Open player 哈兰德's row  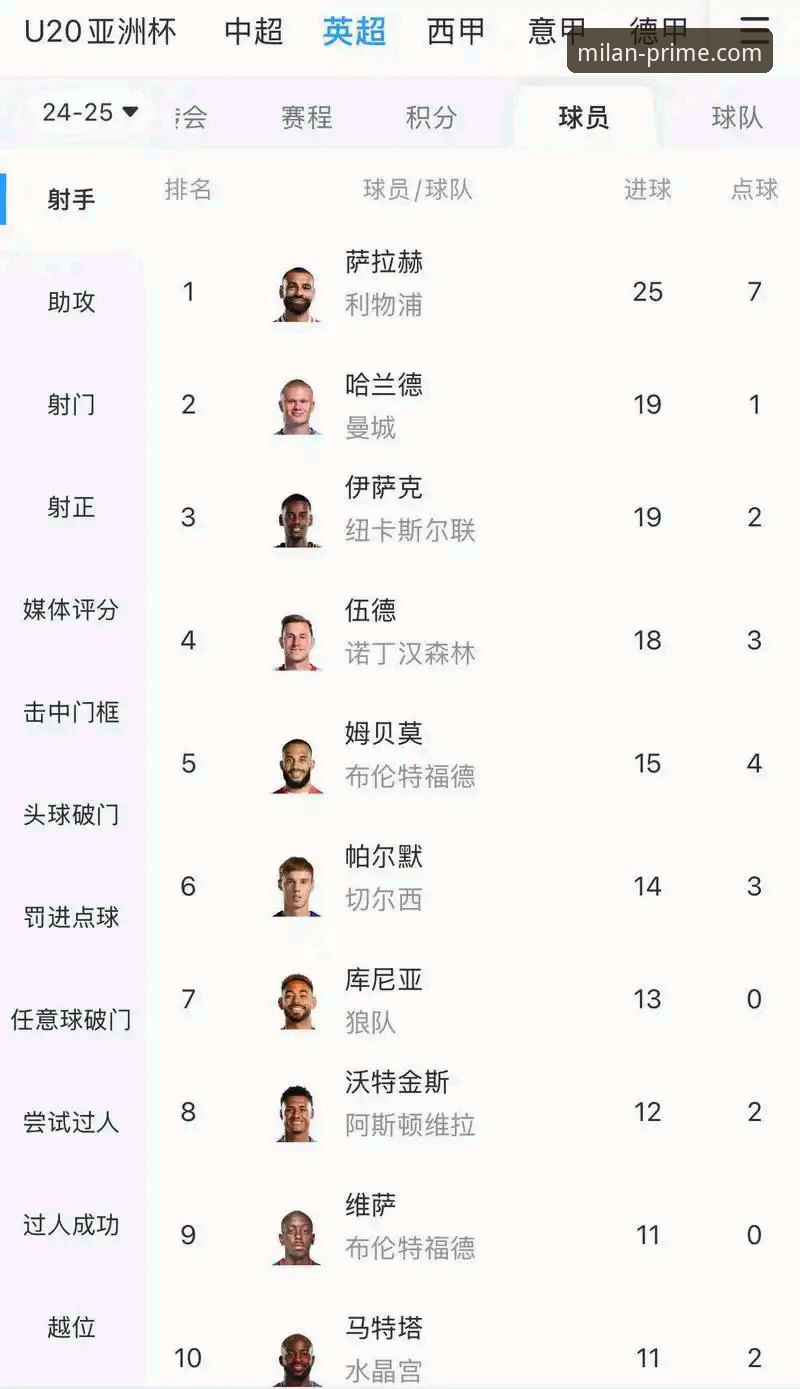click(x=472, y=404)
